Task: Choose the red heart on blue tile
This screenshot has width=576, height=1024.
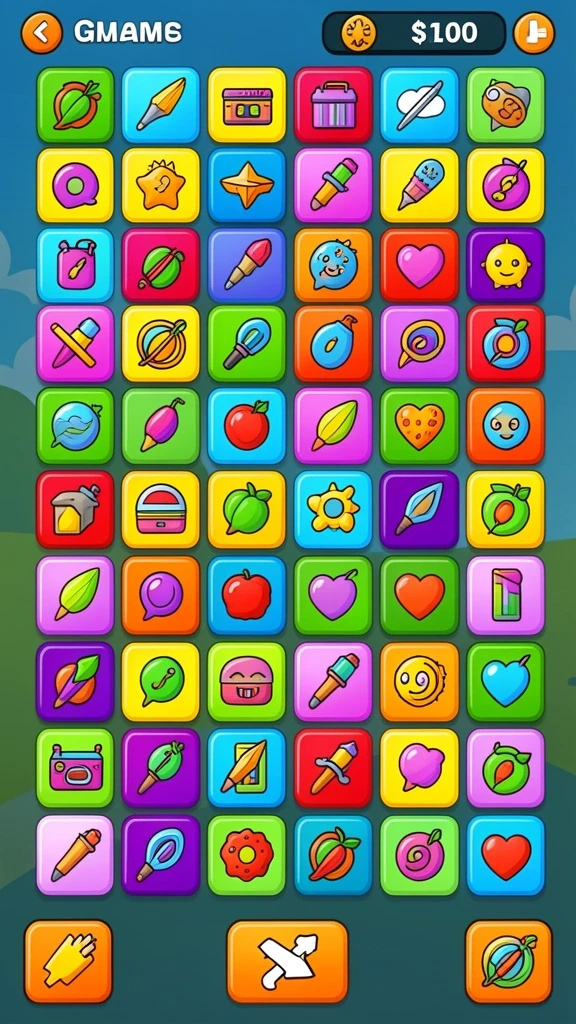Action: (x=505, y=855)
